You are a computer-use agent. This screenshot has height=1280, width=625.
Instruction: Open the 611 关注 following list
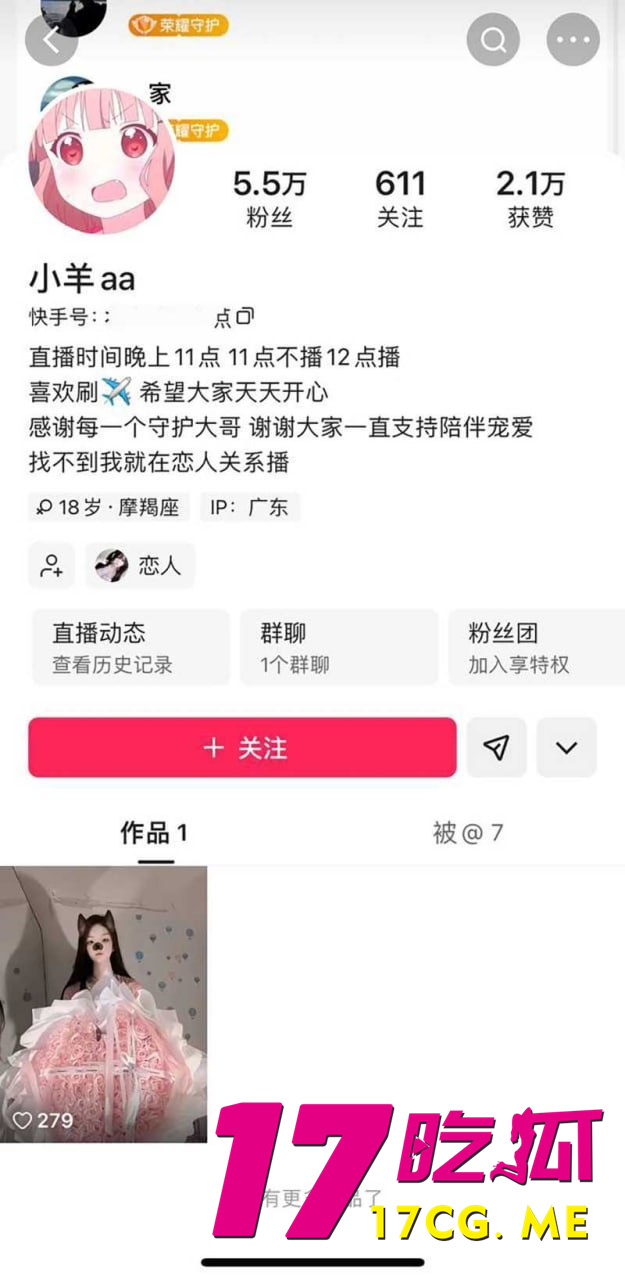tap(400, 198)
